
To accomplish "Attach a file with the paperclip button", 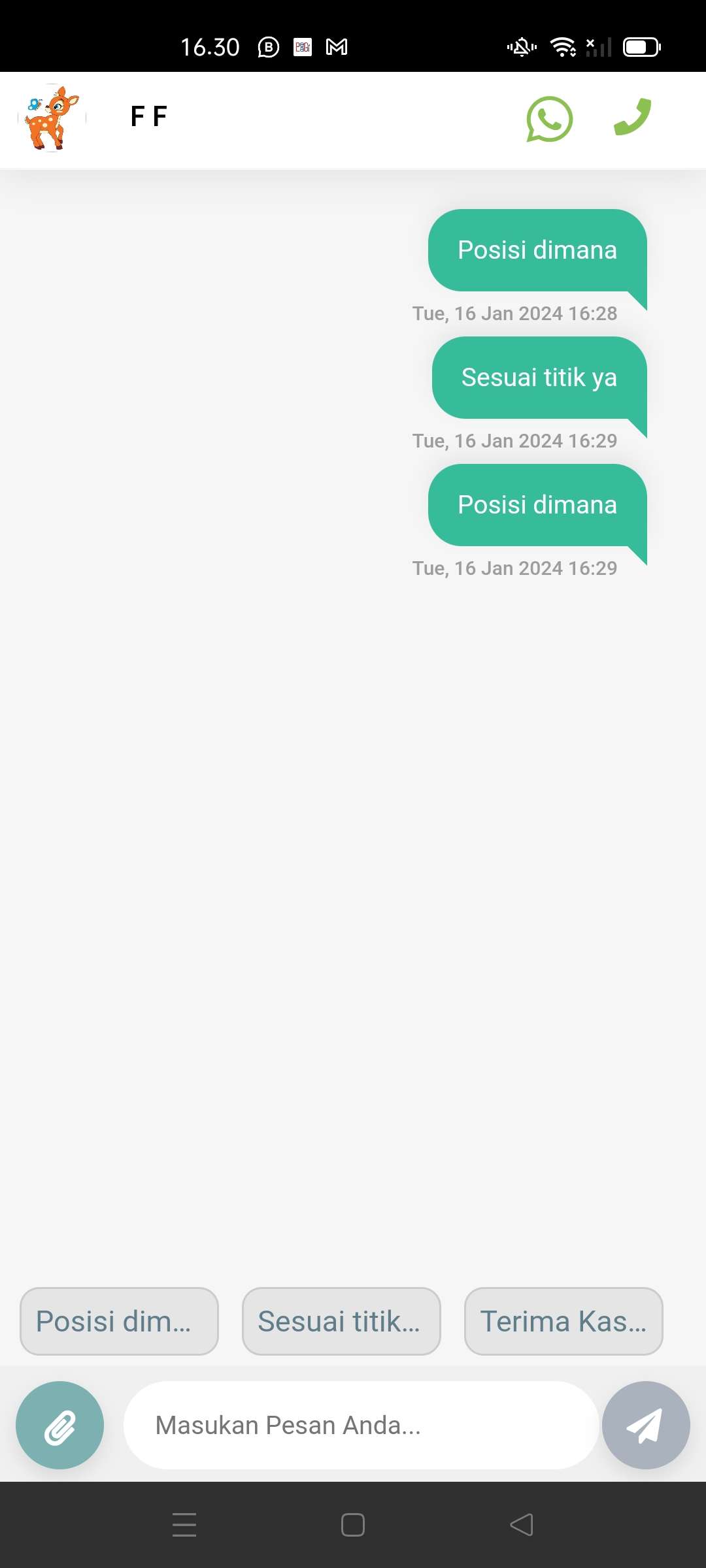I will 59,1425.
